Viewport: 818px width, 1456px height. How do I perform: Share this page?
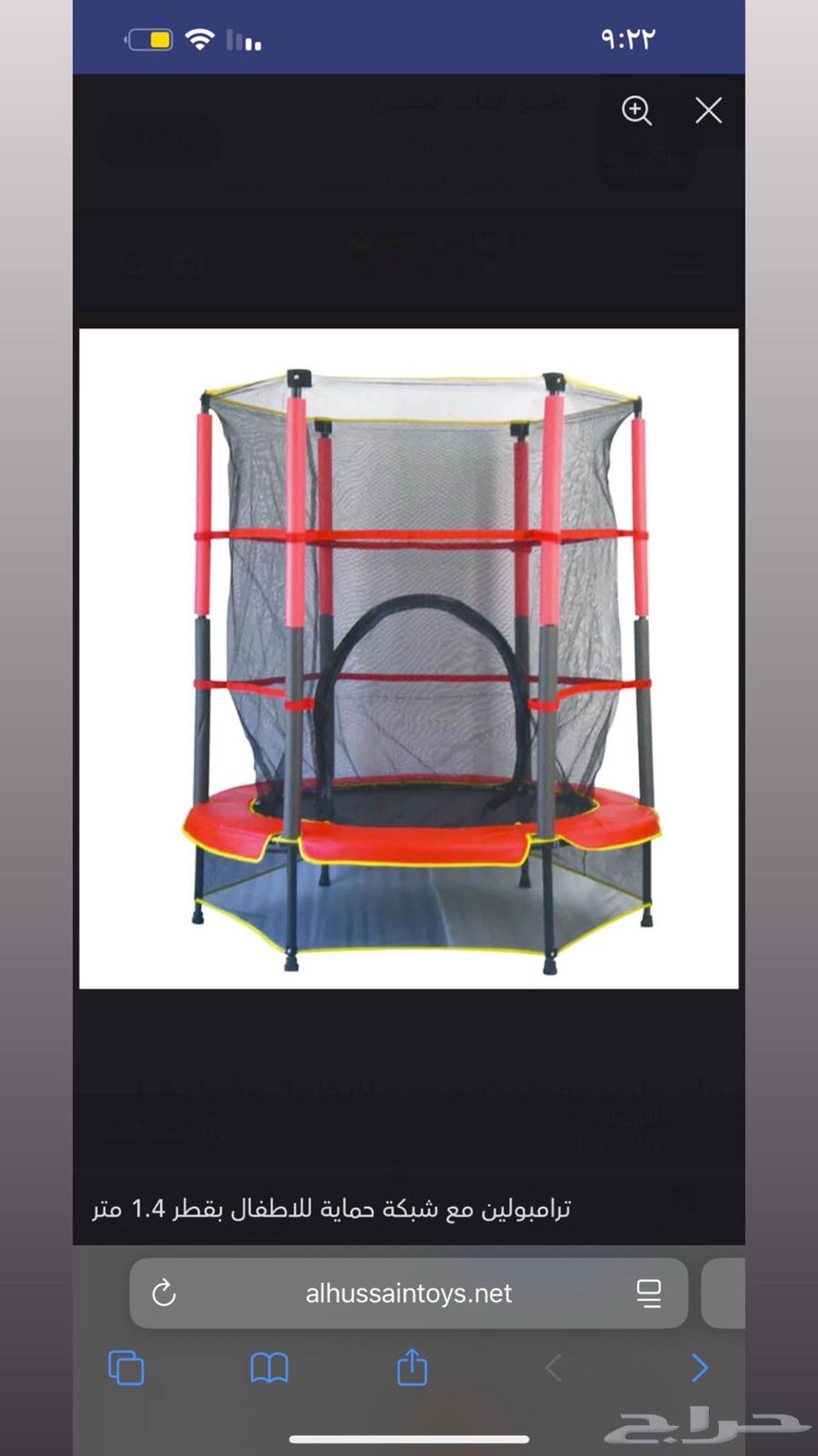coord(412,1367)
